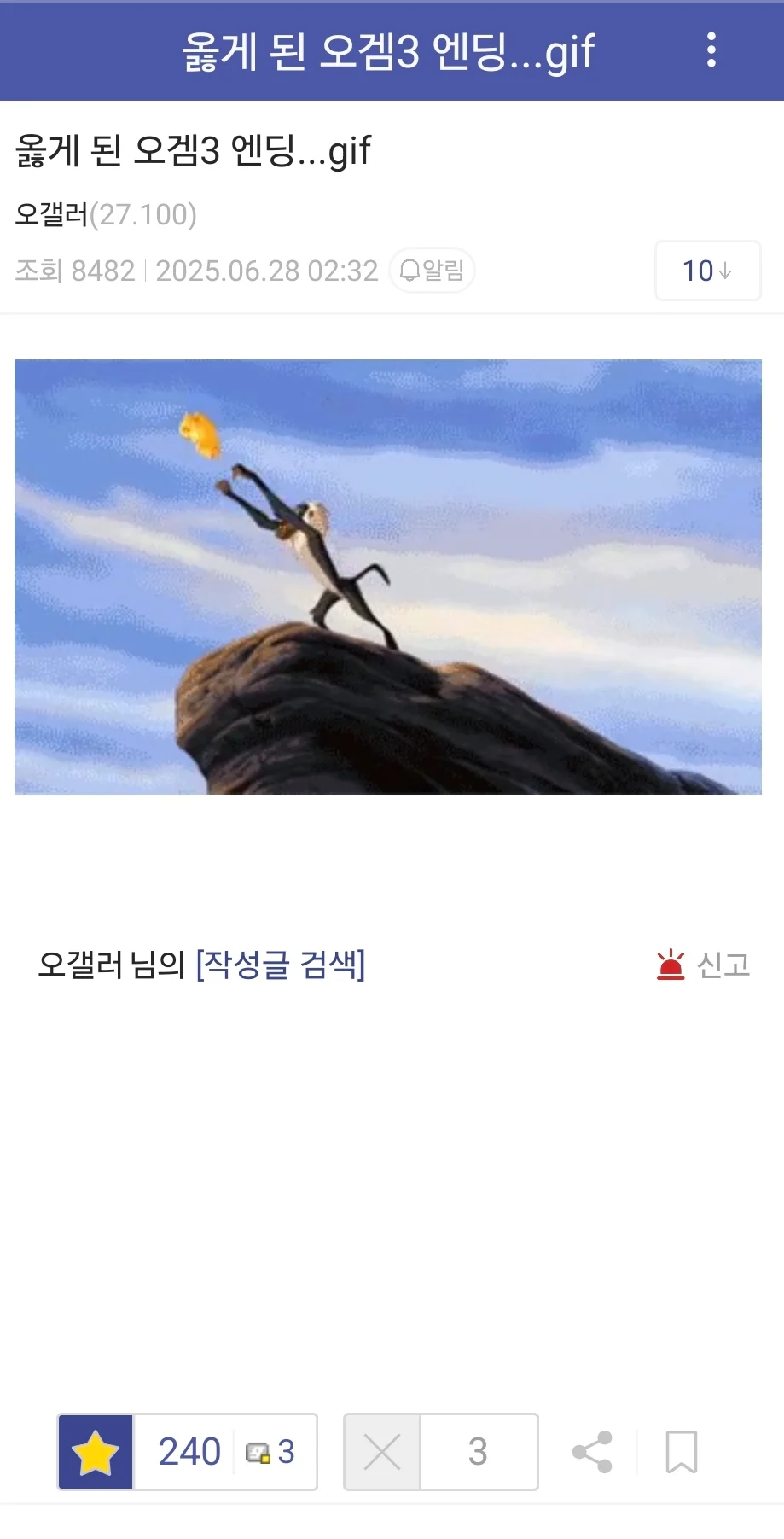The width and height of the screenshot is (784, 1539).
Task: Open the Lion King gif image
Action: pyautogui.click(x=387, y=576)
